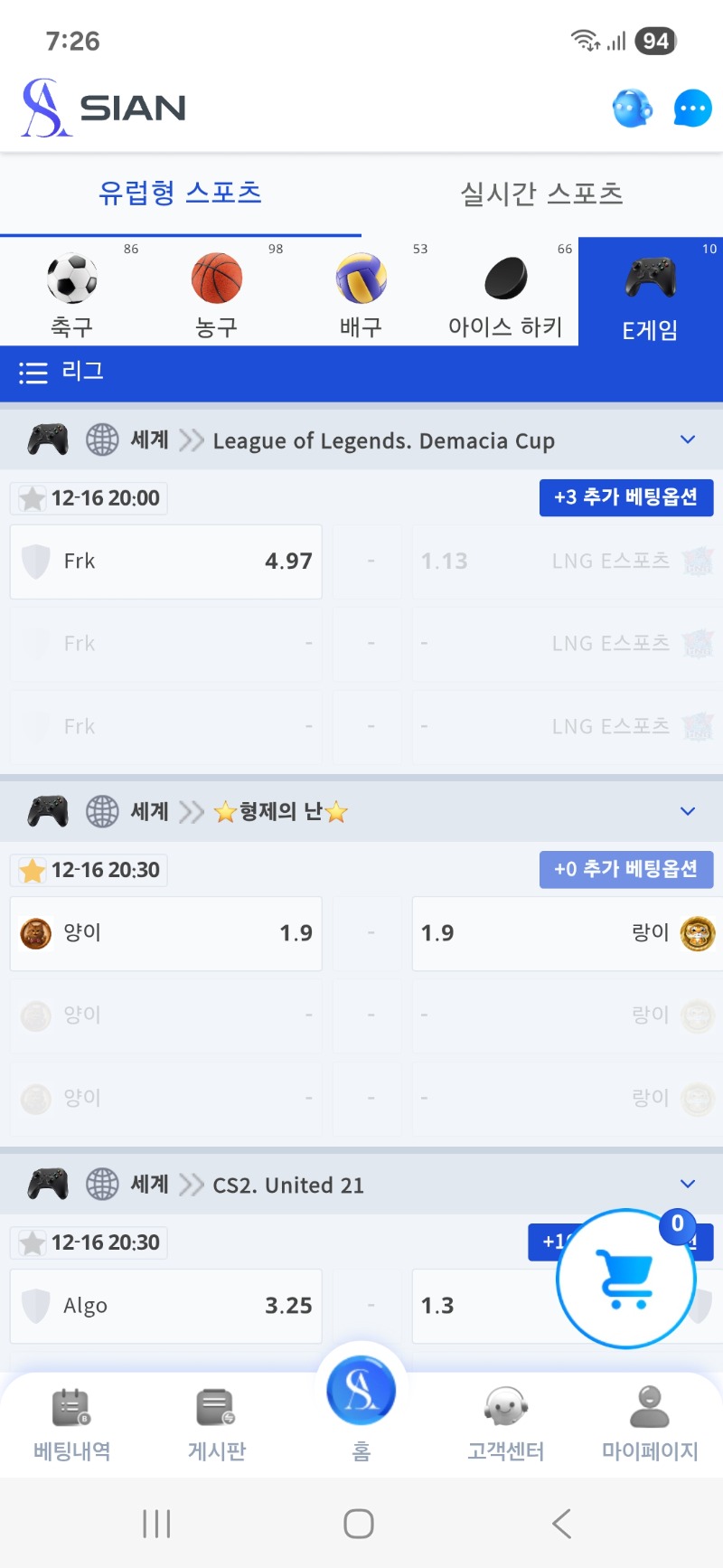Open 마이페이지 in bottom navigation
The image size is (723, 1568).
click(x=650, y=1424)
